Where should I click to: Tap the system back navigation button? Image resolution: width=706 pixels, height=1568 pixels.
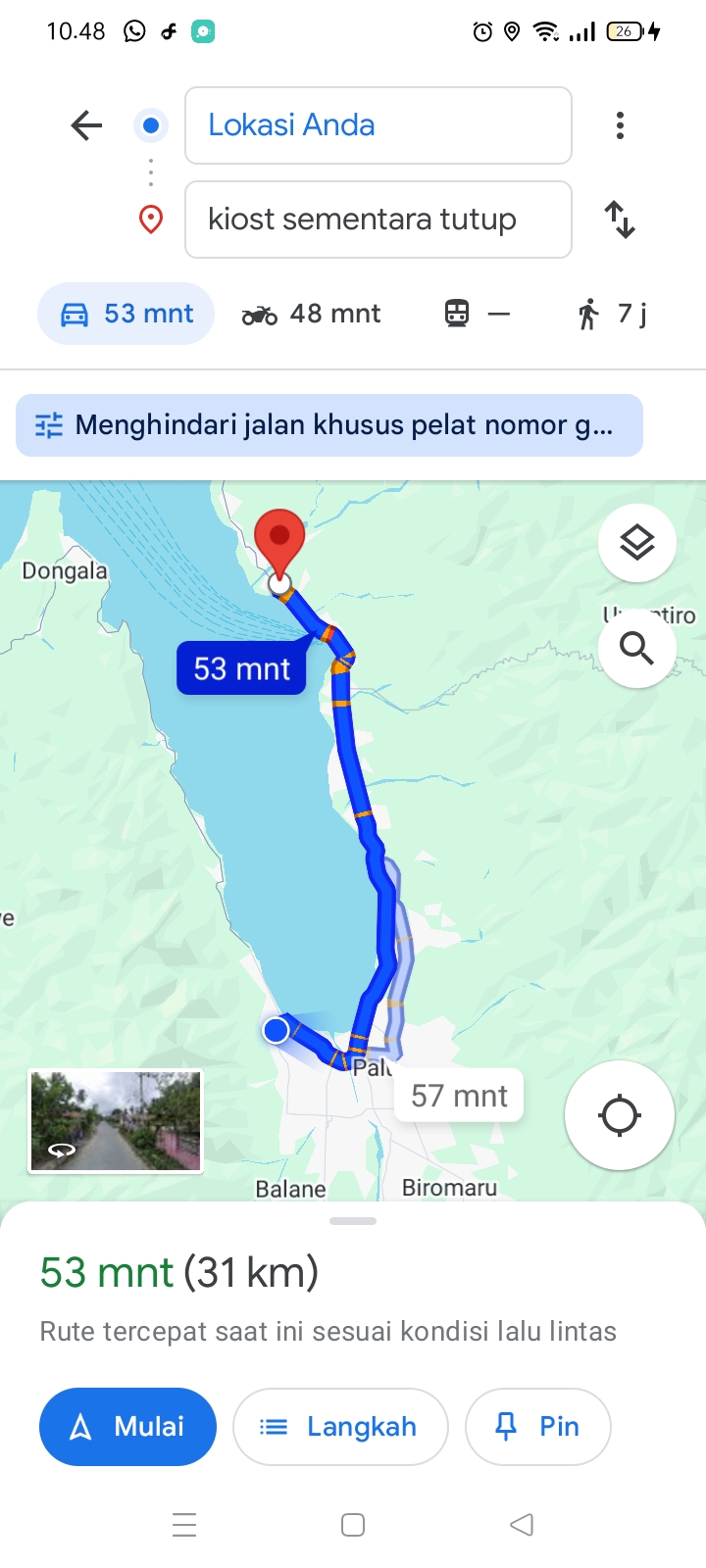click(x=522, y=1525)
